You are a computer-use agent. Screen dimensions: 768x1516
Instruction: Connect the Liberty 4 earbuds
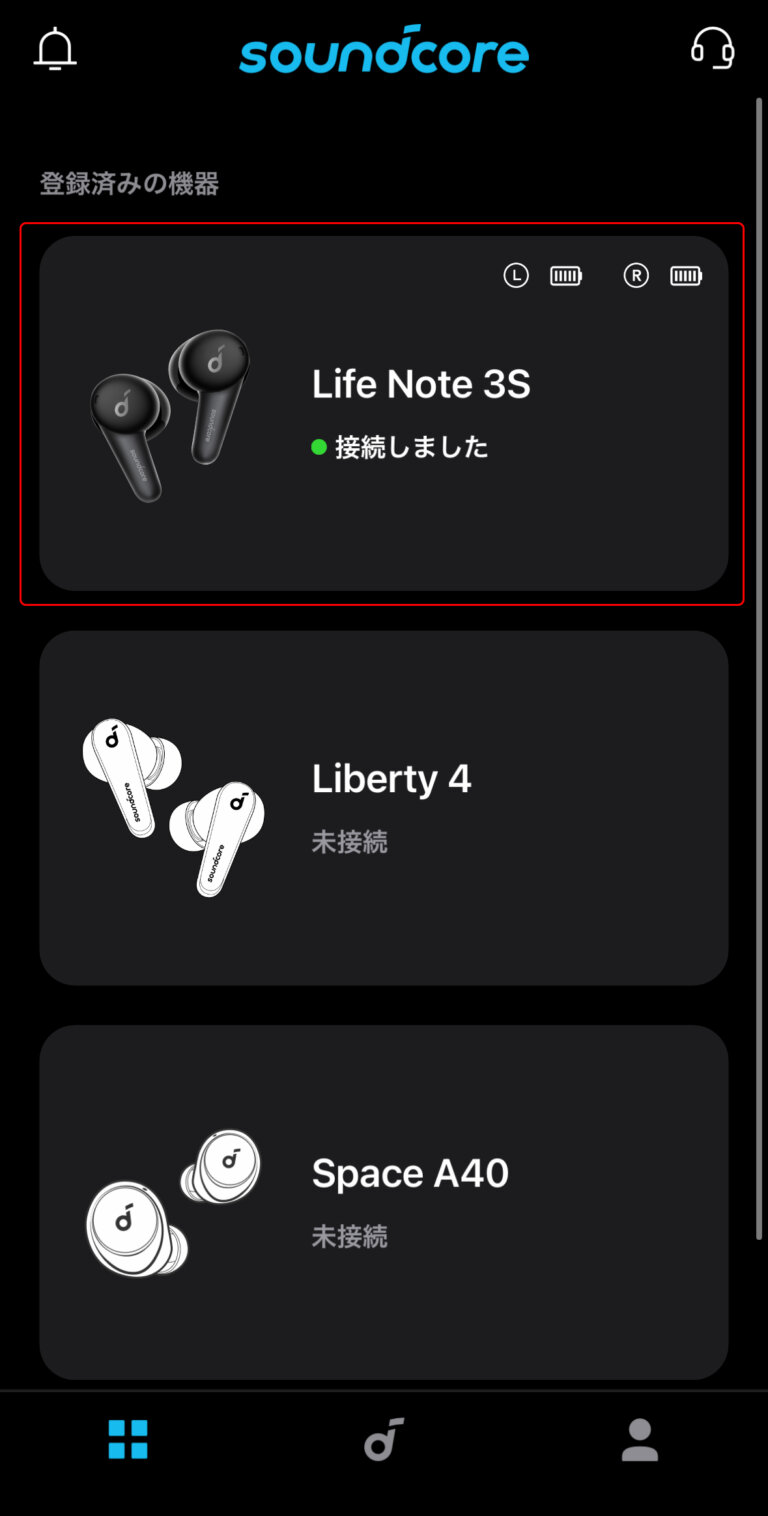tap(384, 807)
